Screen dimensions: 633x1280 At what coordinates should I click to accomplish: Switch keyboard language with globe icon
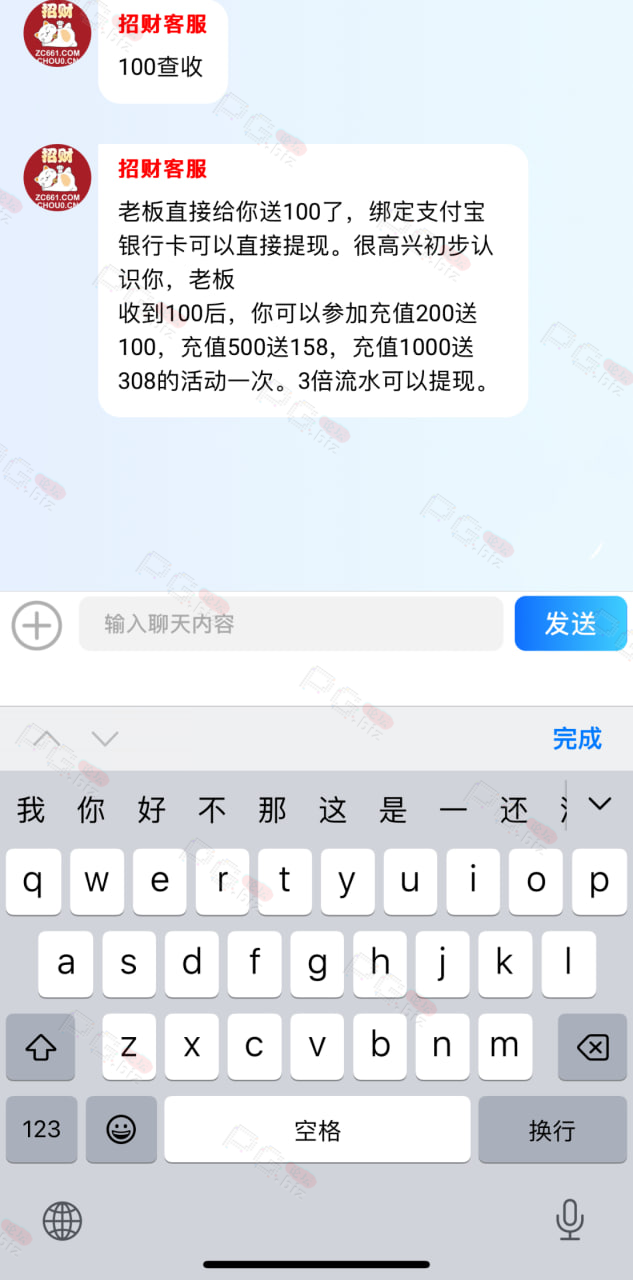tap(62, 1220)
